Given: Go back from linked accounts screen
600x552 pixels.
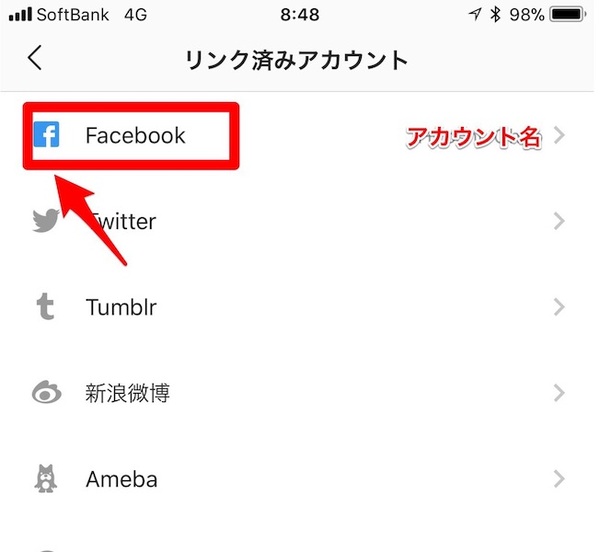Looking at the screenshot, I should point(35,59).
